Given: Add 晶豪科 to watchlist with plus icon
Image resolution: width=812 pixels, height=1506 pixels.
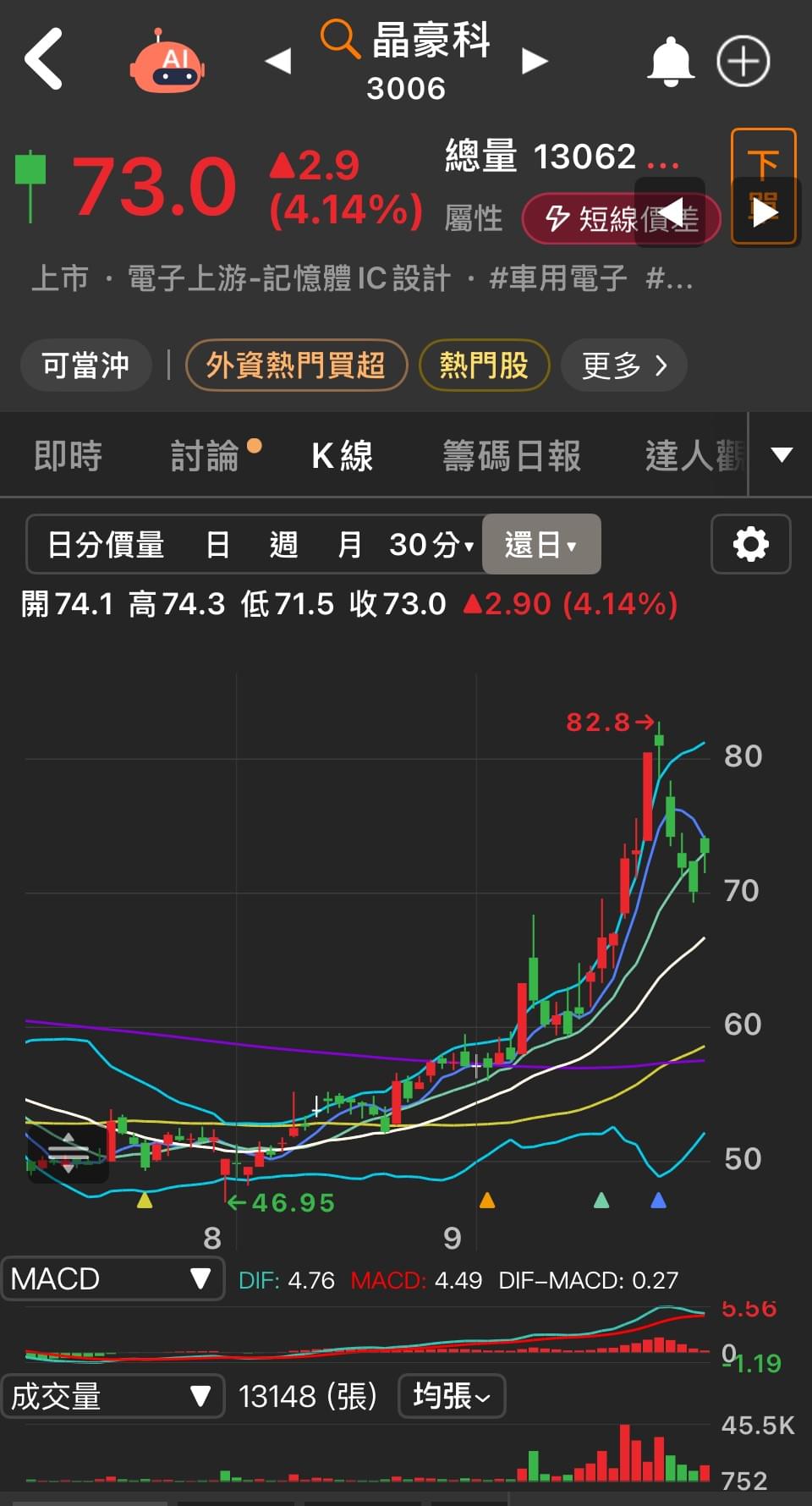Looking at the screenshot, I should (743, 61).
